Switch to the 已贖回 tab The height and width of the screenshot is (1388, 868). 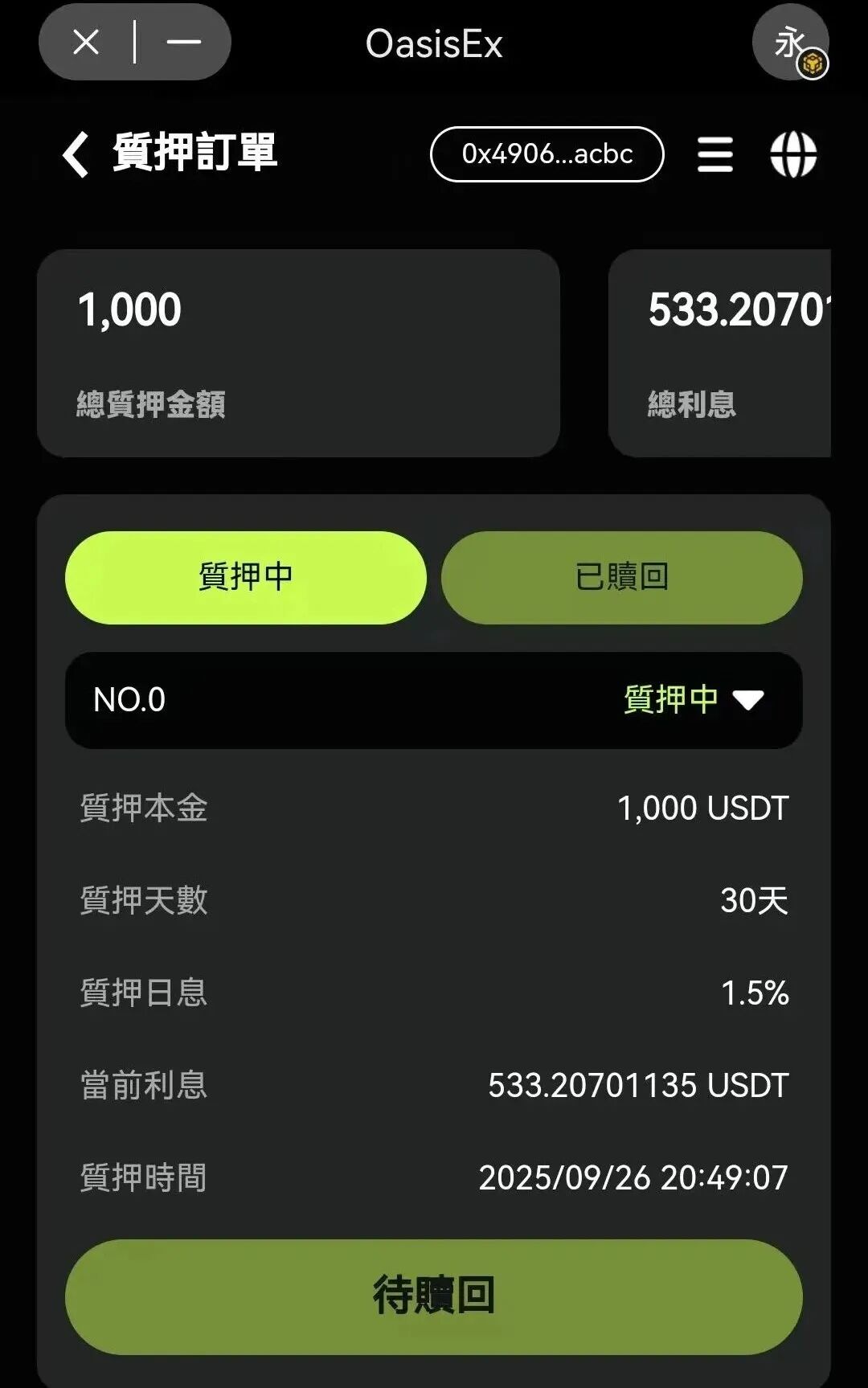tap(623, 577)
